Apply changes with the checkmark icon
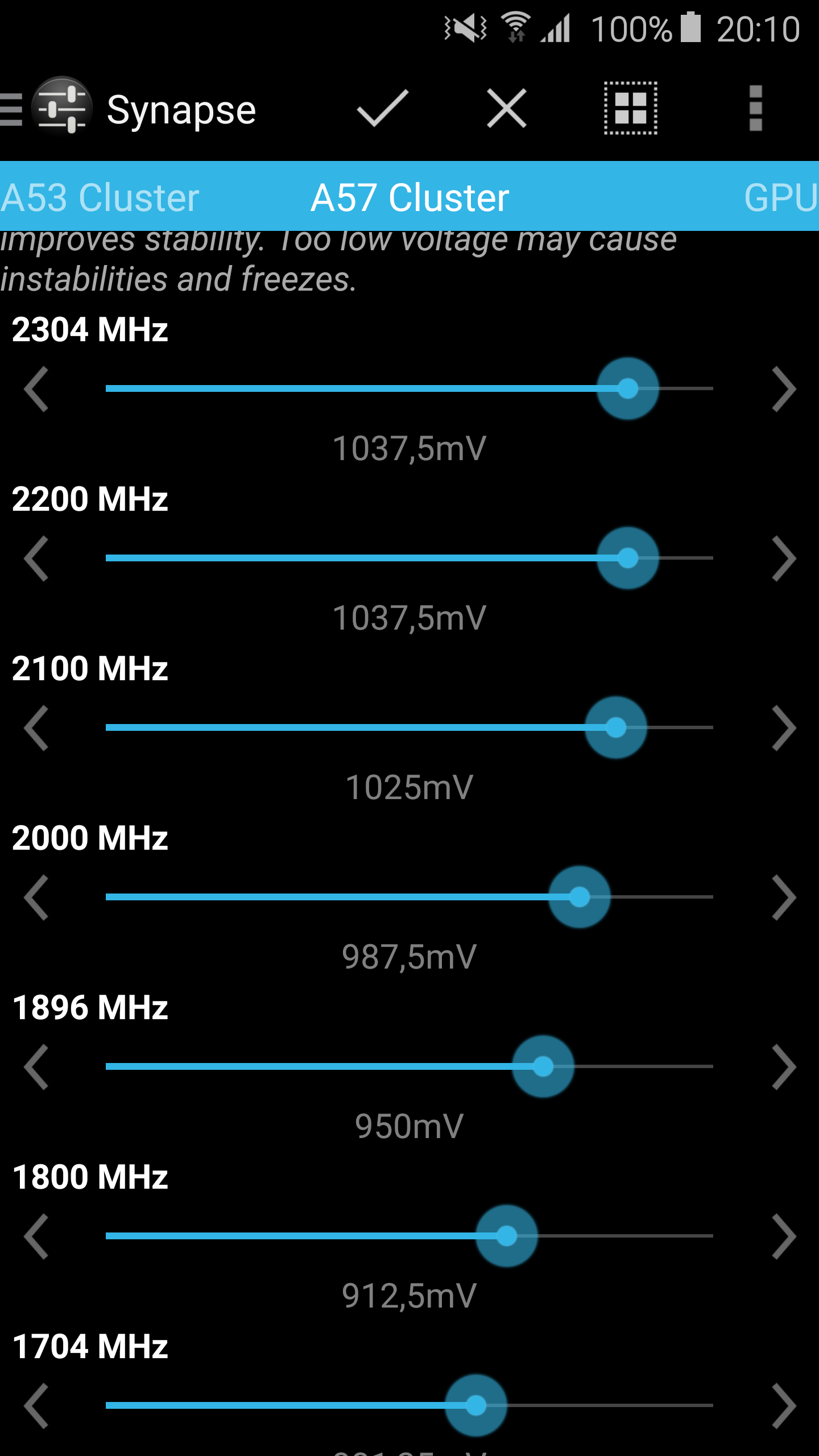The width and height of the screenshot is (819, 1456). [382, 108]
